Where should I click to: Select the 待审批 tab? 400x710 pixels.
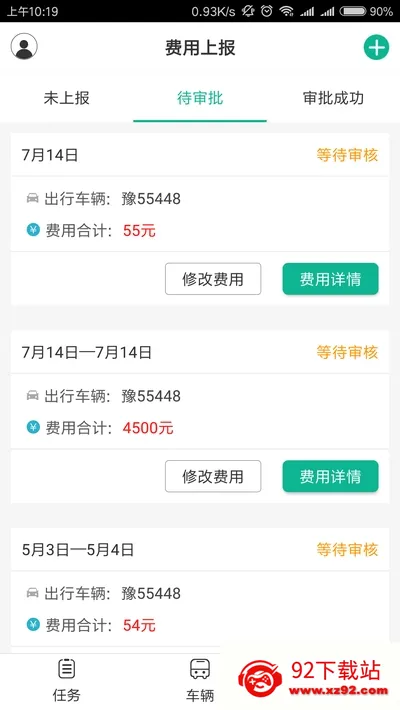click(200, 98)
